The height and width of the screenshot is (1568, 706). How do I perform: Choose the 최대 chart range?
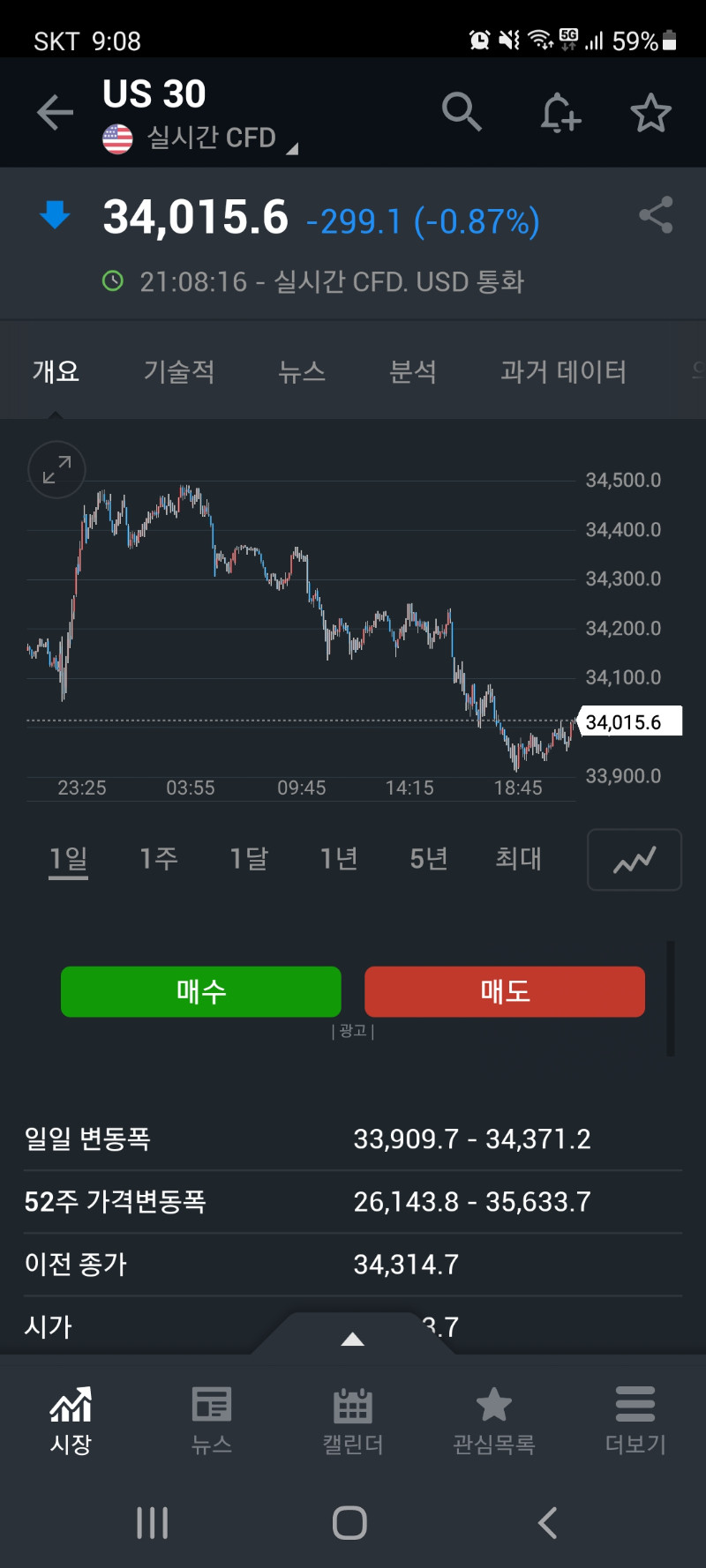click(x=519, y=858)
